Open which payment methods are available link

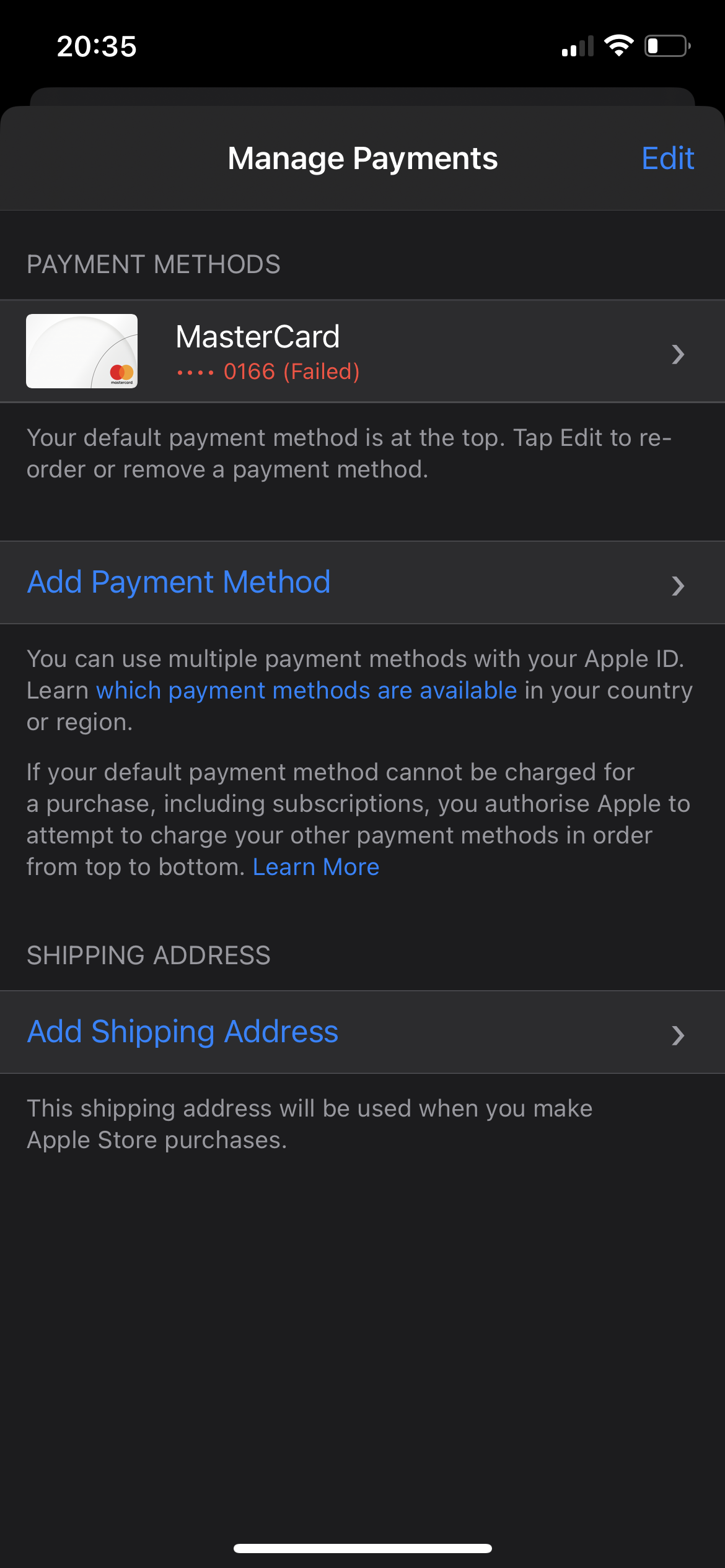pyautogui.click(x=306, y=690)
